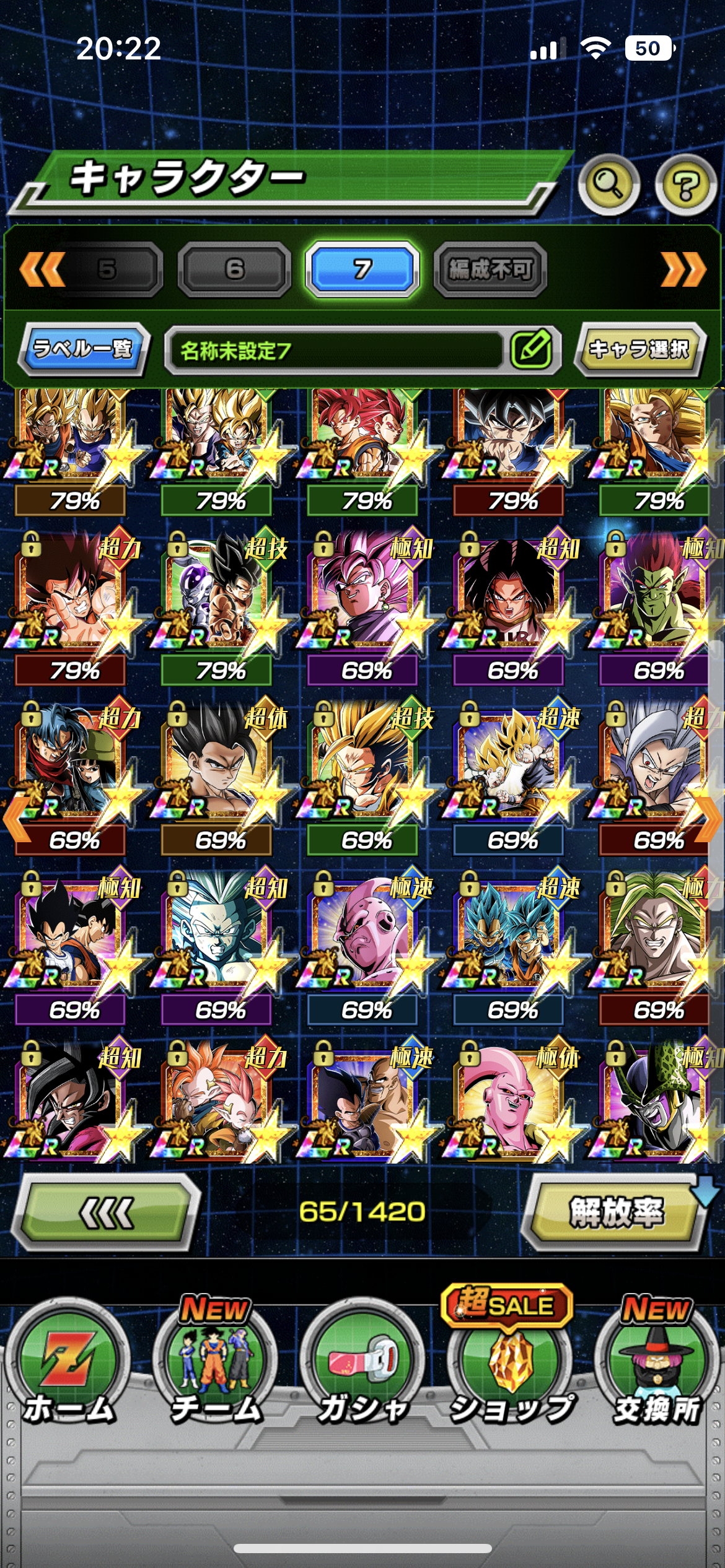Image resolution: width=725 pixels, height=1568 pixels.
Task: Open the magnifying glass search button
Action: (609, 185)
